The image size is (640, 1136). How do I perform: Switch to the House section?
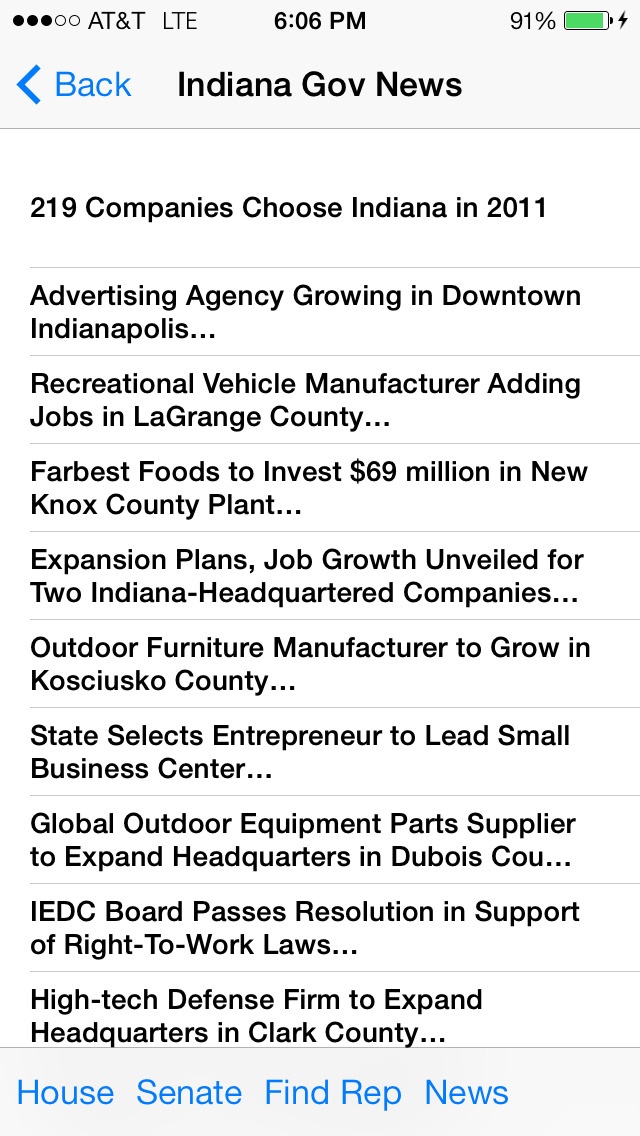[x=65, y=1093]
